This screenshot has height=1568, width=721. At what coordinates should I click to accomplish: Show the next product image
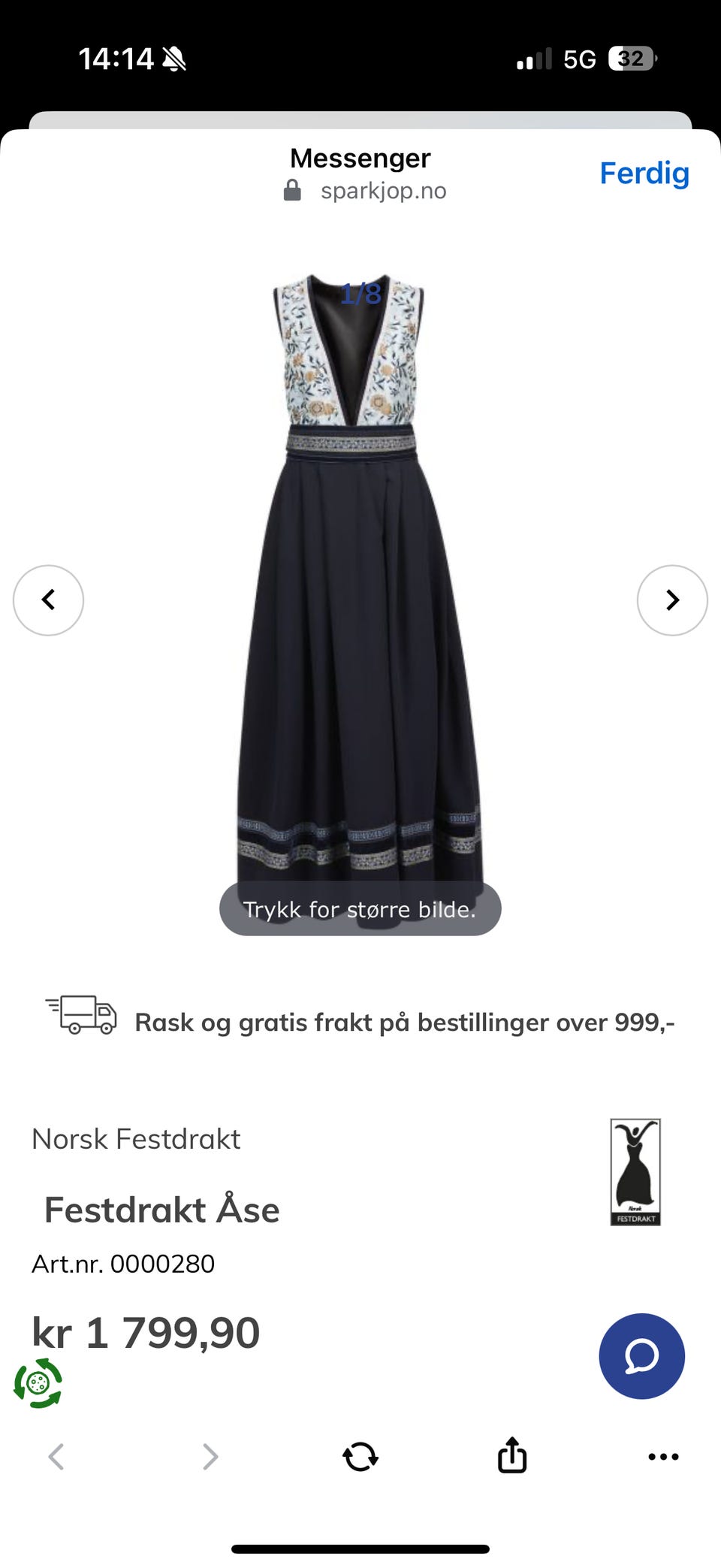click(x=672, y=600)
